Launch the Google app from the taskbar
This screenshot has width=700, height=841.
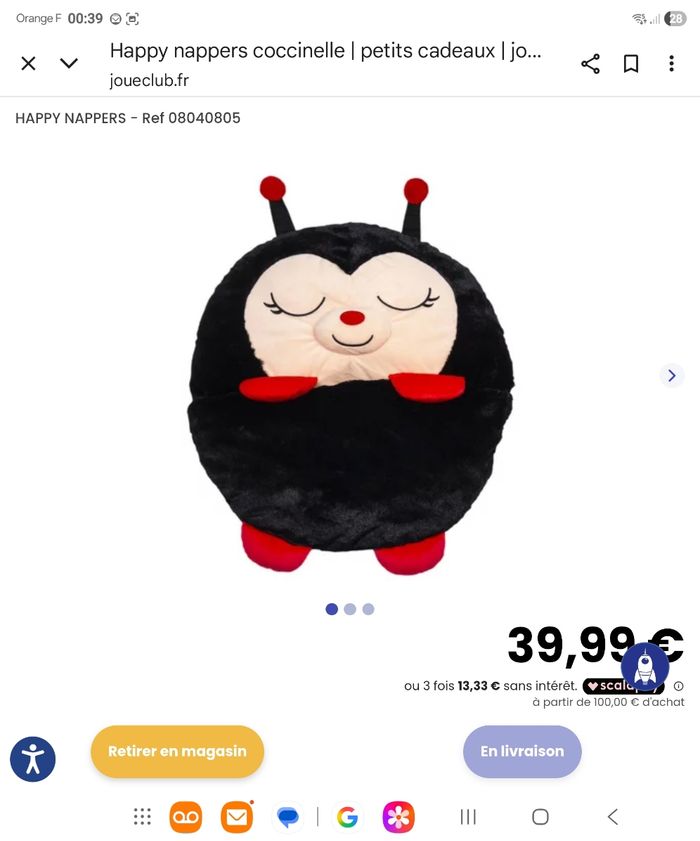coord(347,817)
